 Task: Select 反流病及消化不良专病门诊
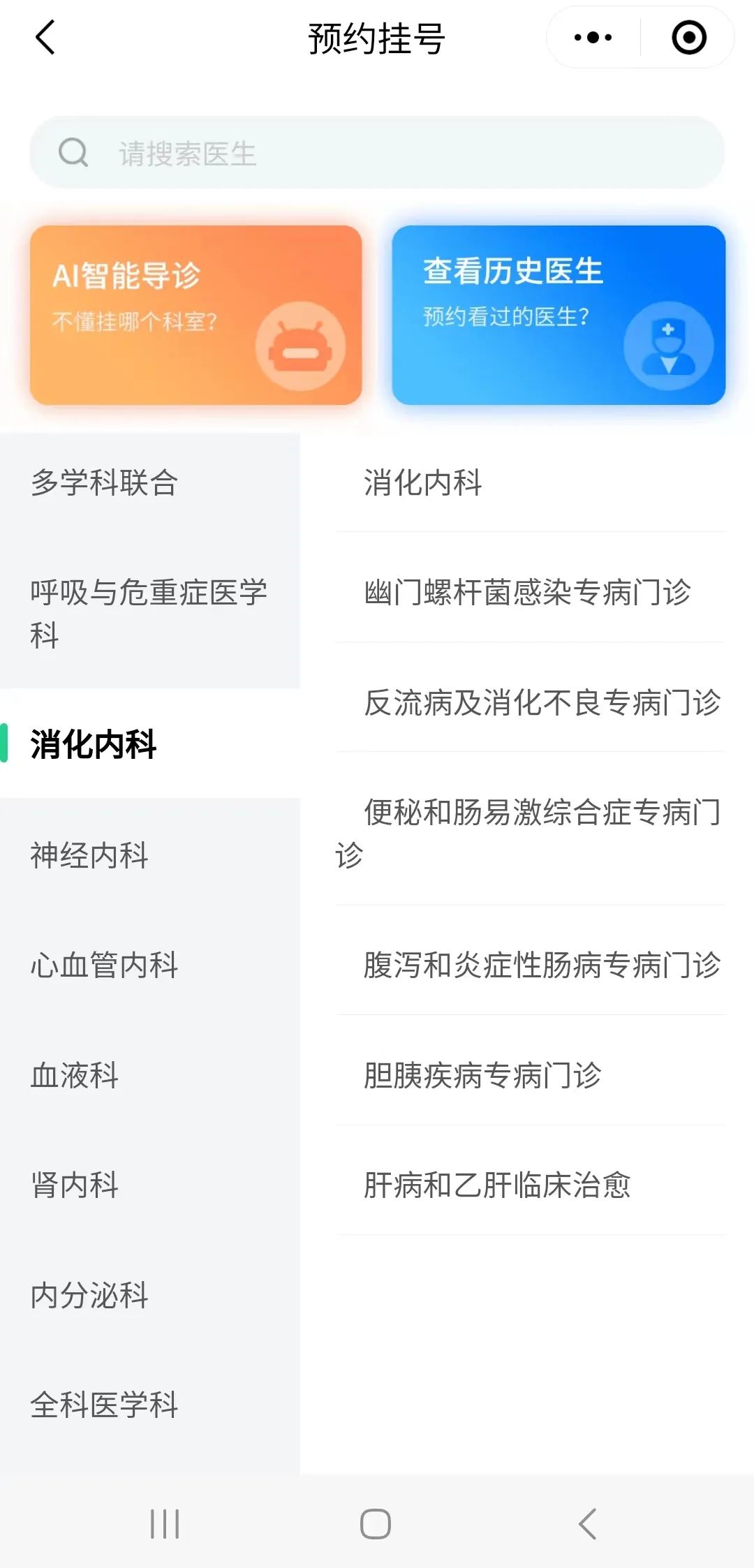pyautogui.click(x=542, y=702)
